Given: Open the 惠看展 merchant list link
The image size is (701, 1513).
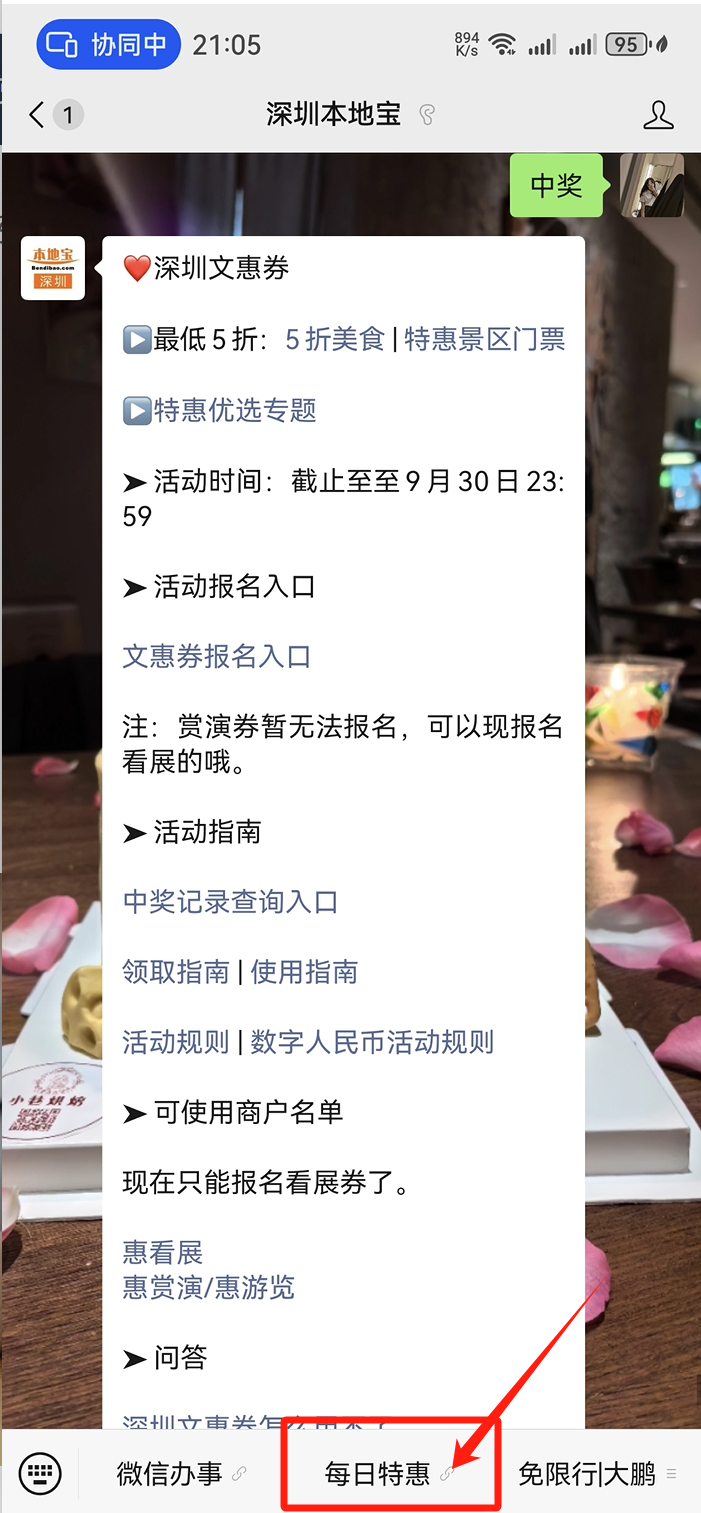Looking at the screenshot, I should tap(163, 1253).
